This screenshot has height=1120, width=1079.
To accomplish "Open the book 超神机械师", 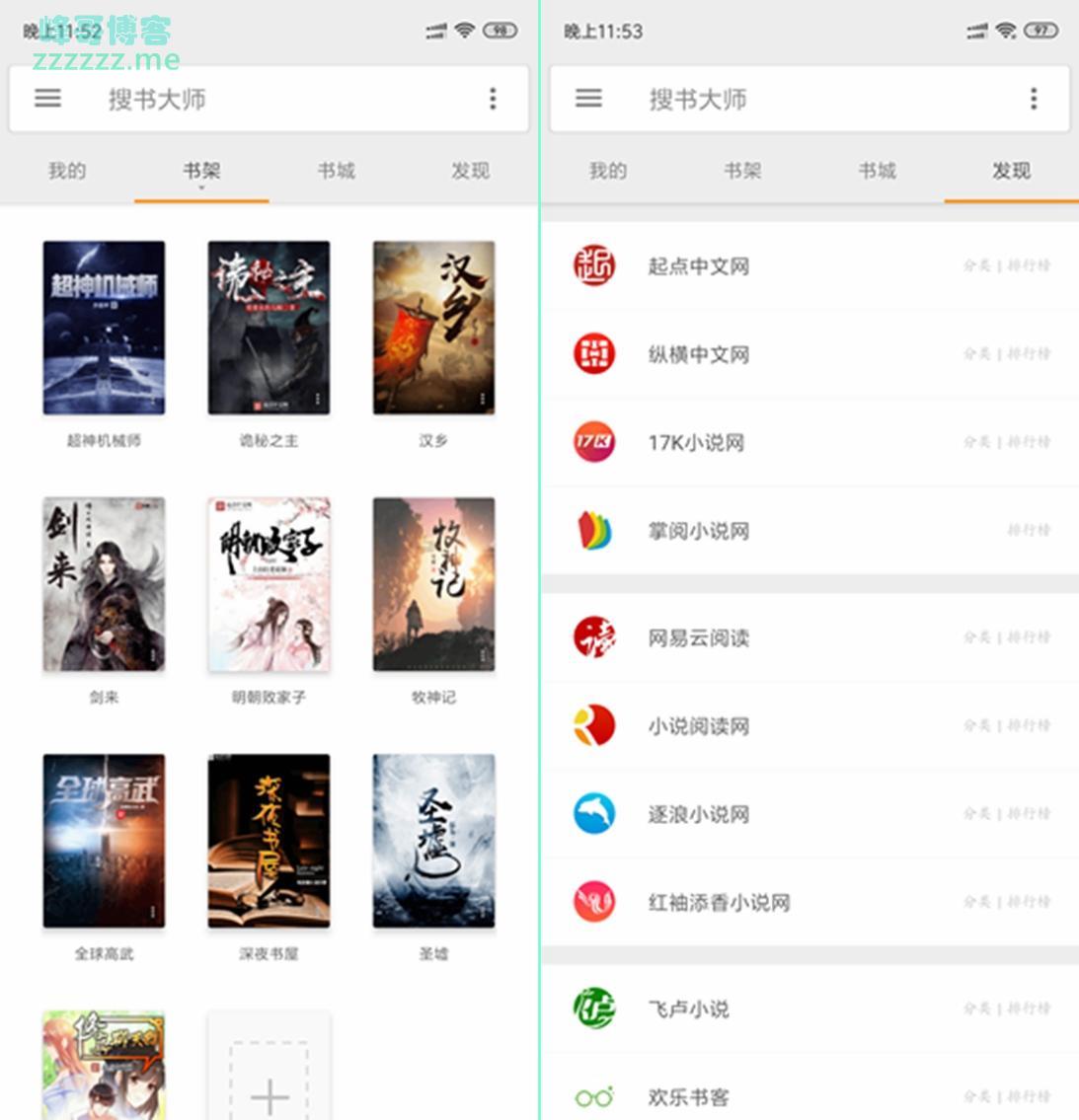I will click(104, 328).
